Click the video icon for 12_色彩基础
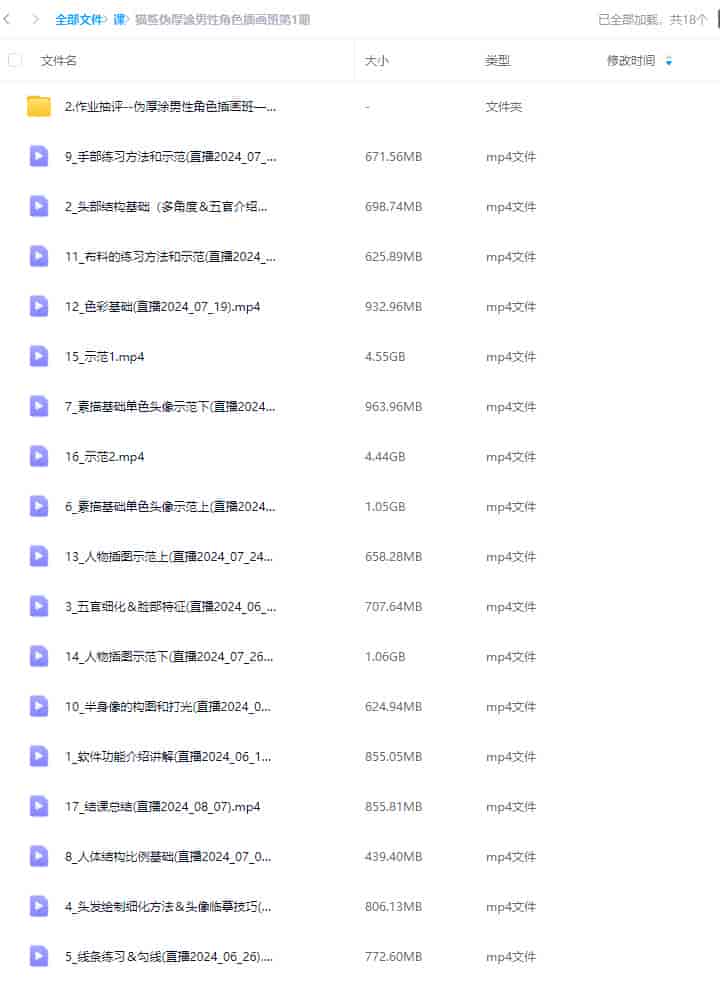 38,306
